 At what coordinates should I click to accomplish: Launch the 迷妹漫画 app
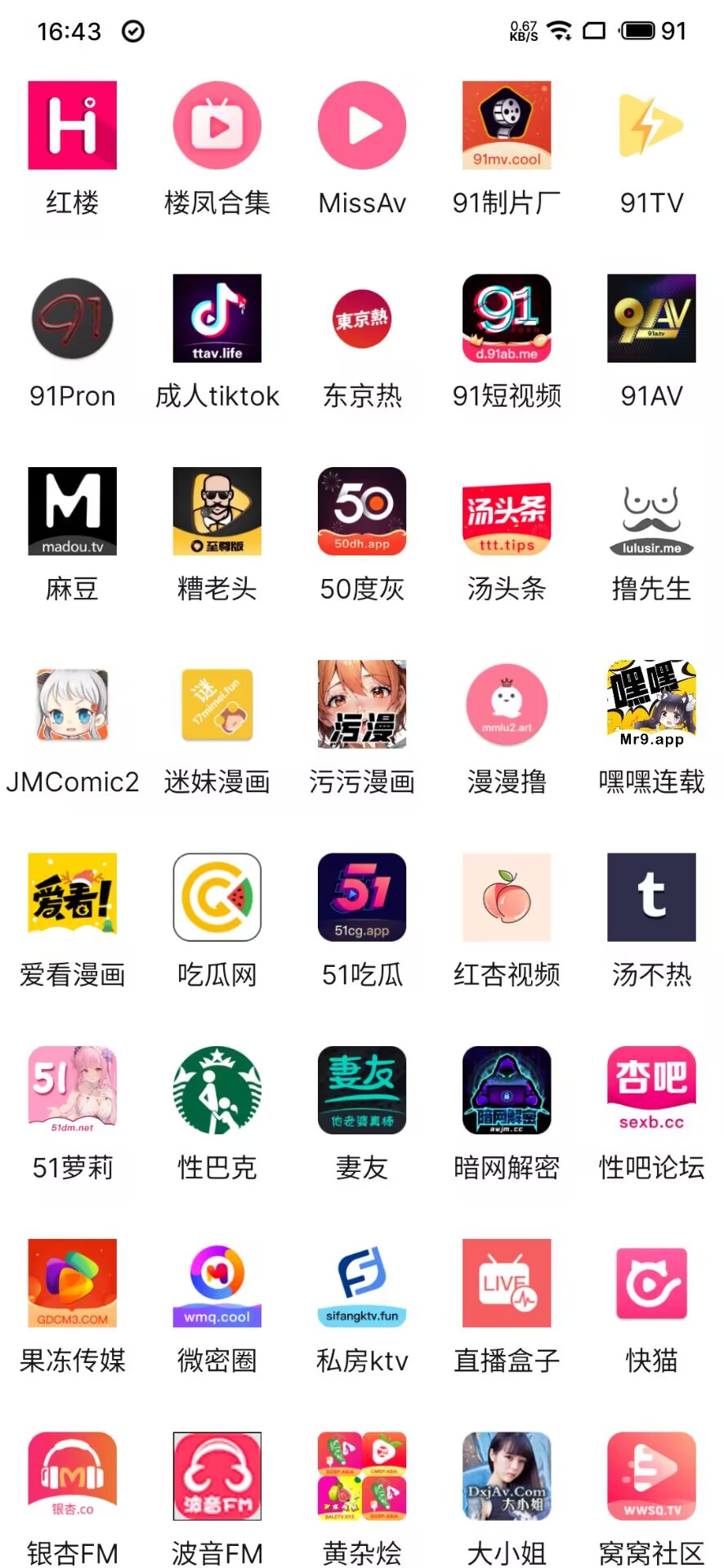click(x=217, y=704)
